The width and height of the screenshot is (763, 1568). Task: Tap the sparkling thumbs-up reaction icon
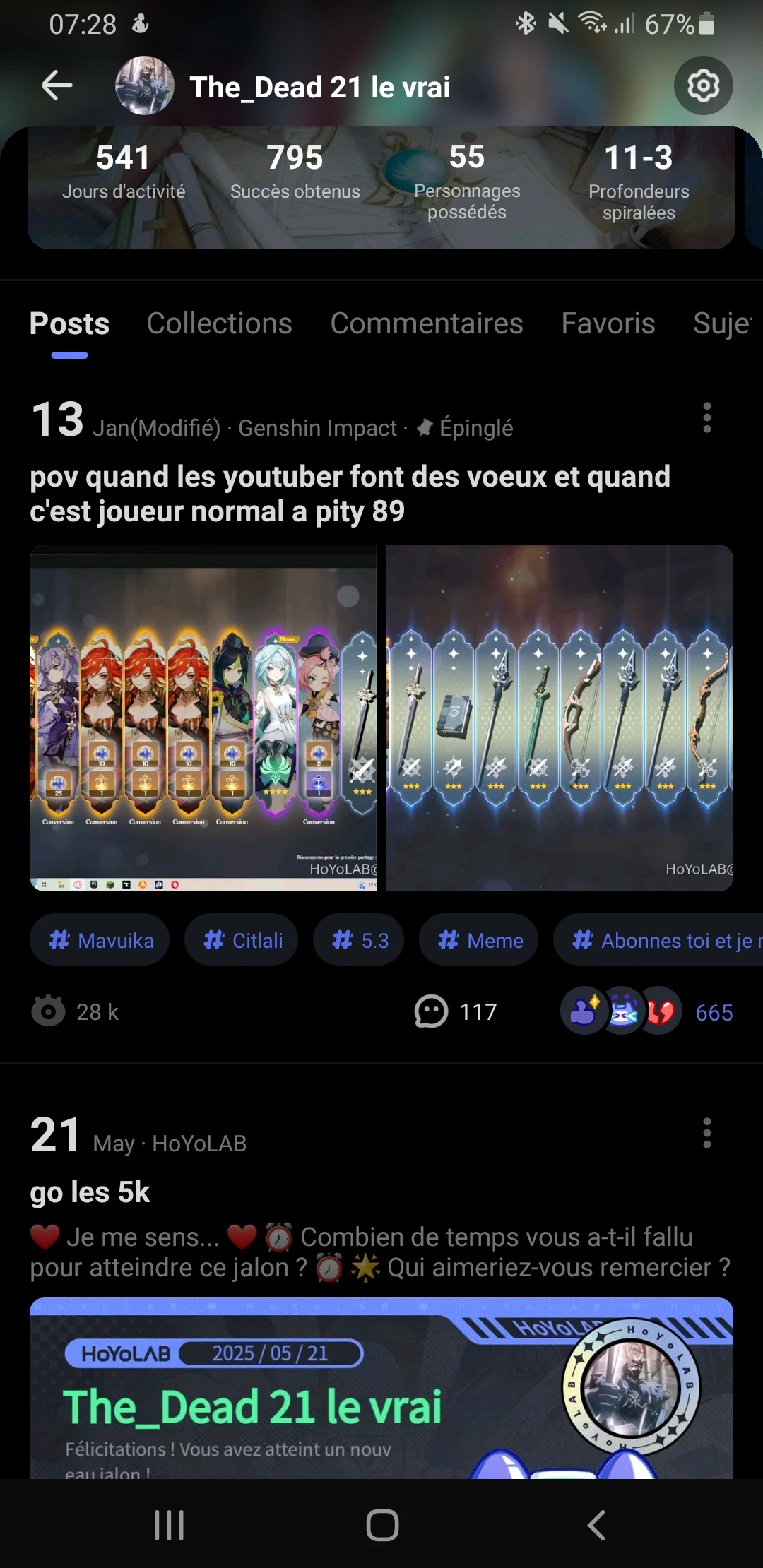[584, 1011]
